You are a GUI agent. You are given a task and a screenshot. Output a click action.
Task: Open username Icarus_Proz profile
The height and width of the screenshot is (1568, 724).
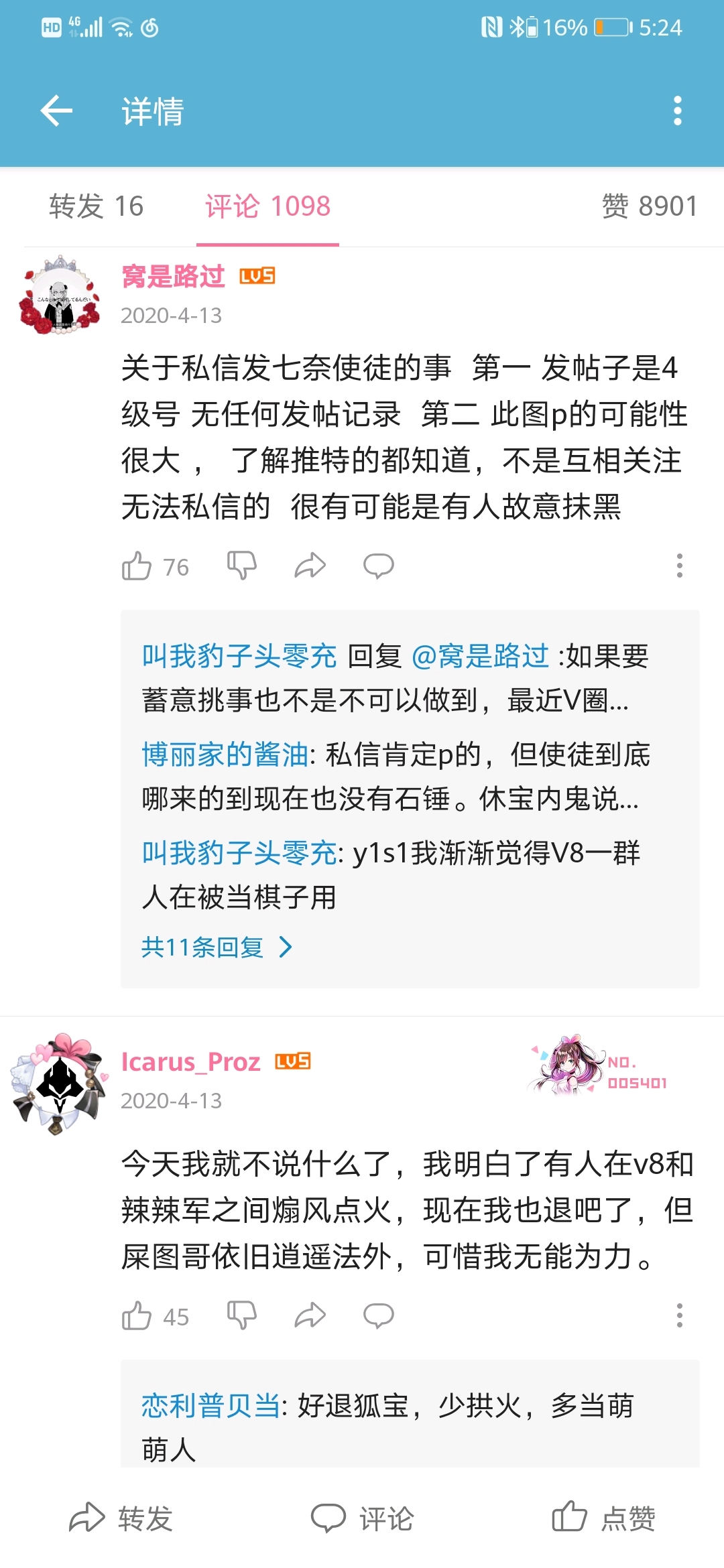[x=190, y=1062]
